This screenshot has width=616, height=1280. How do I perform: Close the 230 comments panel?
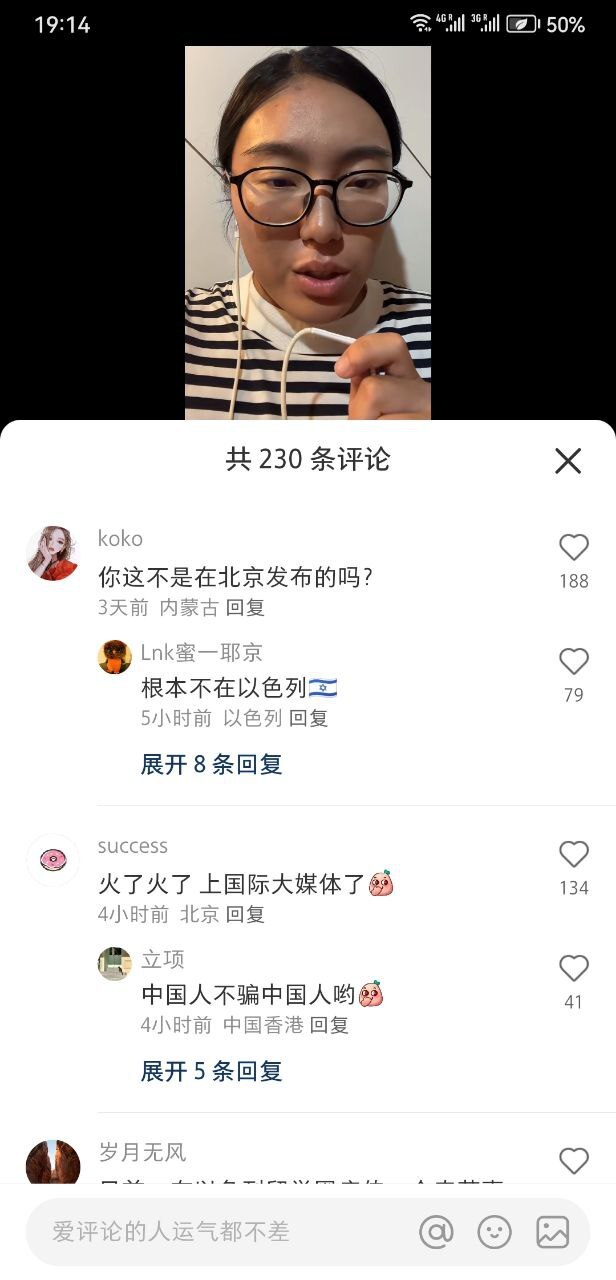click(x=568, y=460)
